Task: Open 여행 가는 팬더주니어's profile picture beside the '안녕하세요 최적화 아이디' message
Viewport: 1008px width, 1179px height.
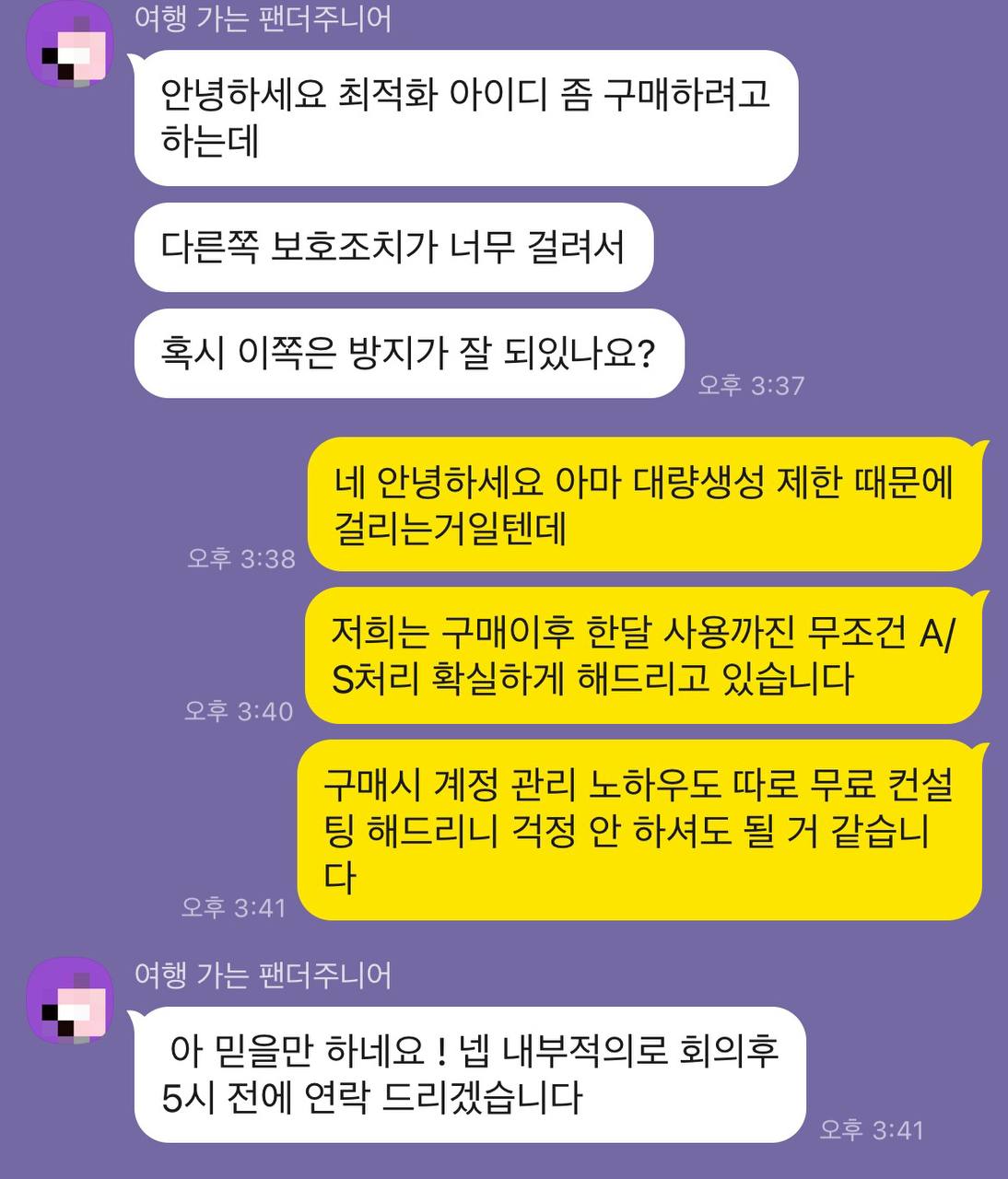Action: (68, 45)
